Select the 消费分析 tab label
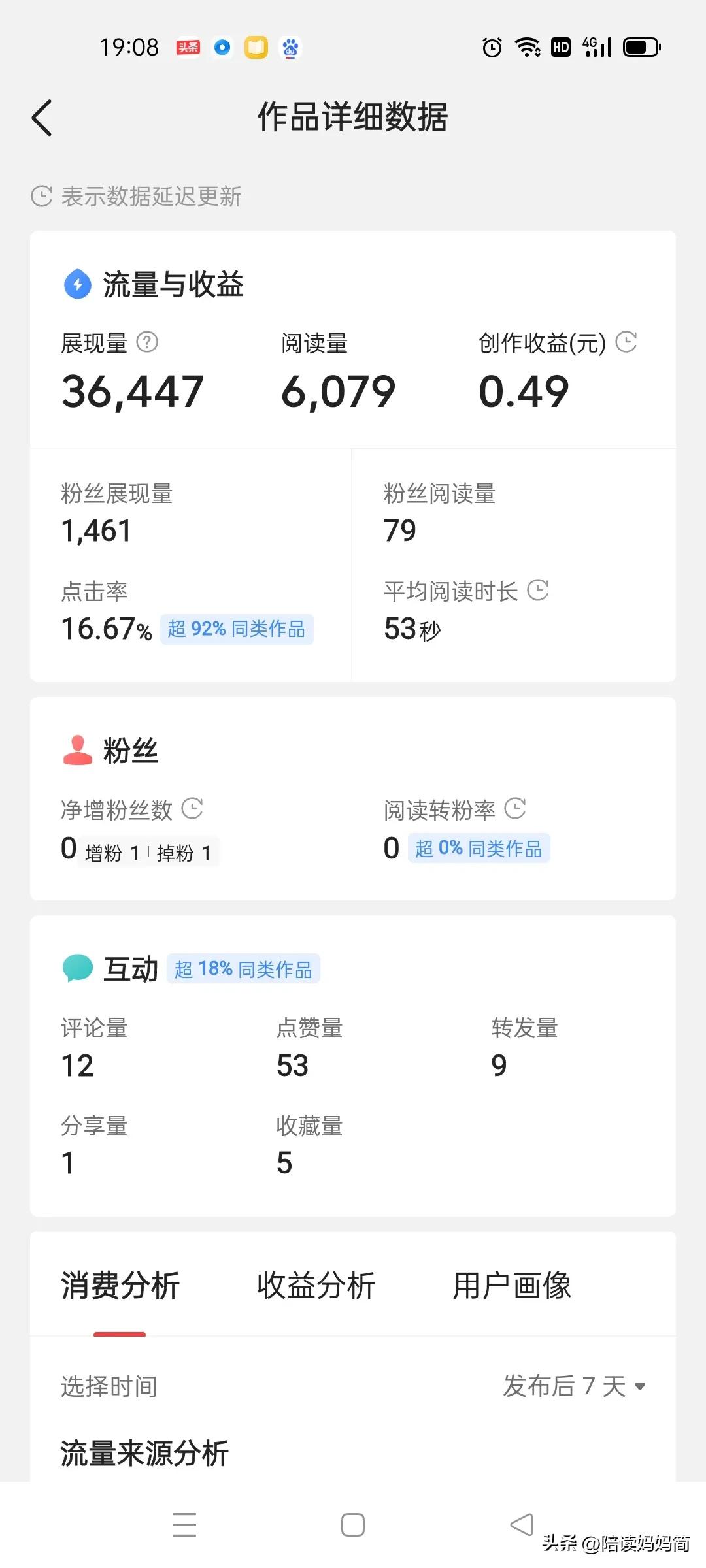Image resolution: width=706 pixels, height=1568 pixels. [x=121, y=1284]
